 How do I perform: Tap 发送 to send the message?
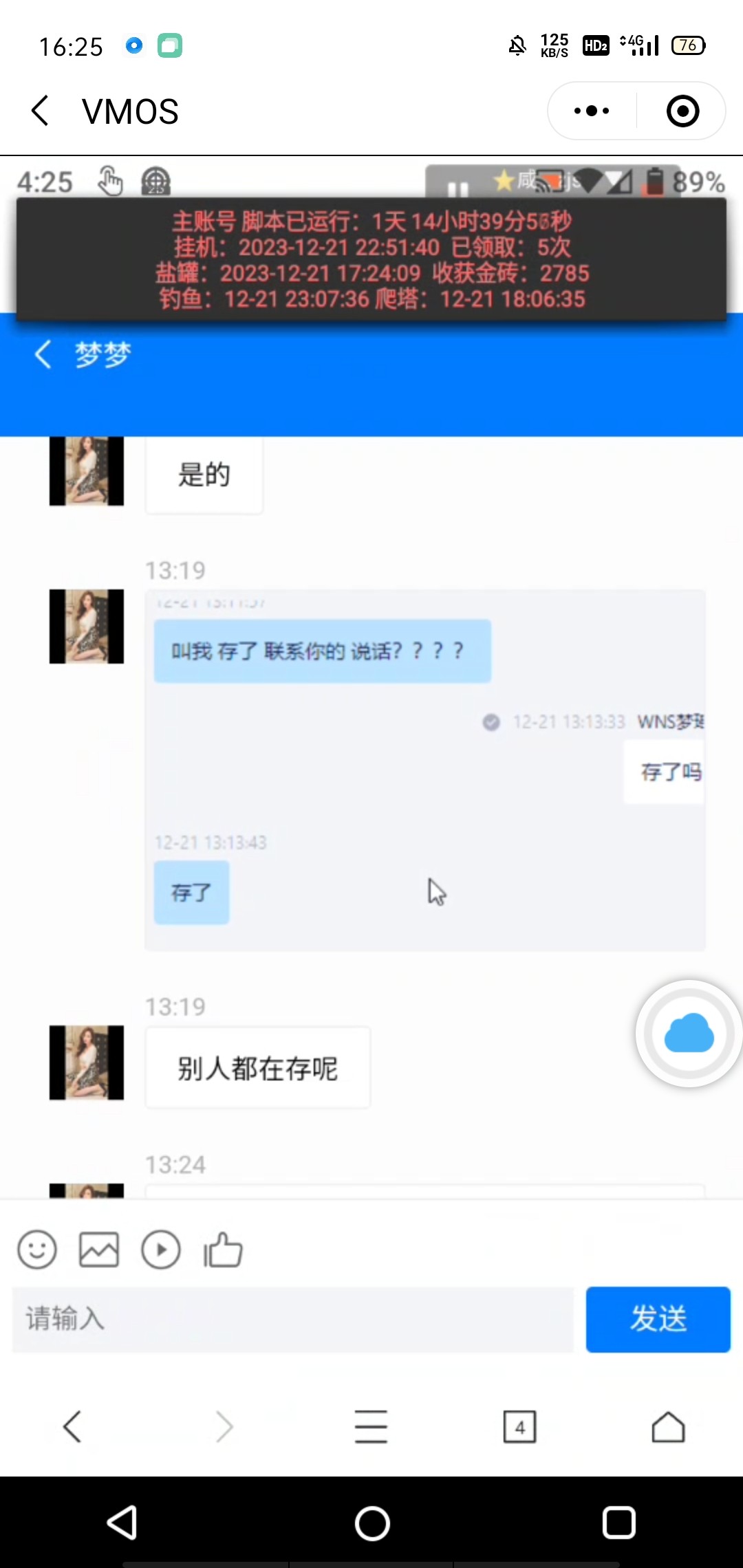coord(658,1319)
